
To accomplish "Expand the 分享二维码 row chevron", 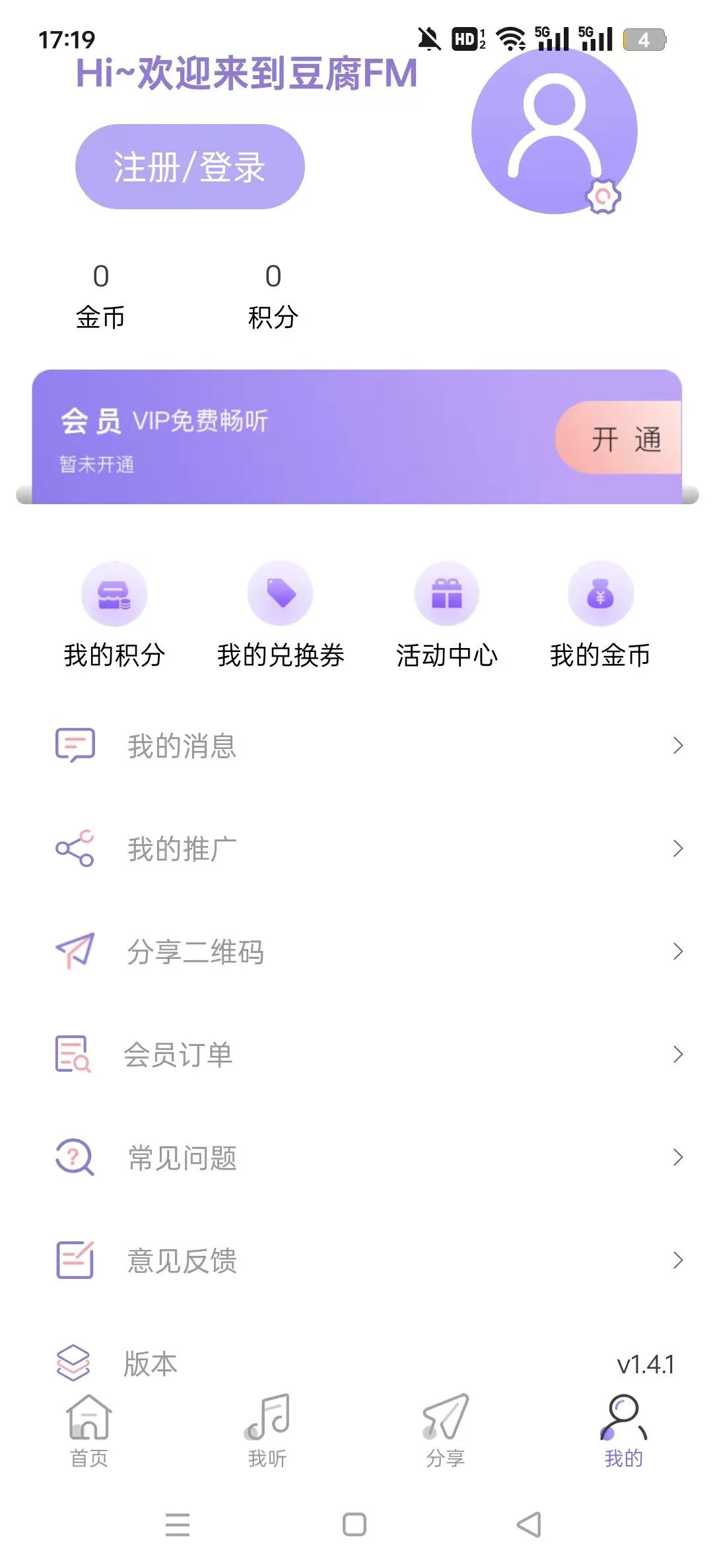I will pos(678,952).
